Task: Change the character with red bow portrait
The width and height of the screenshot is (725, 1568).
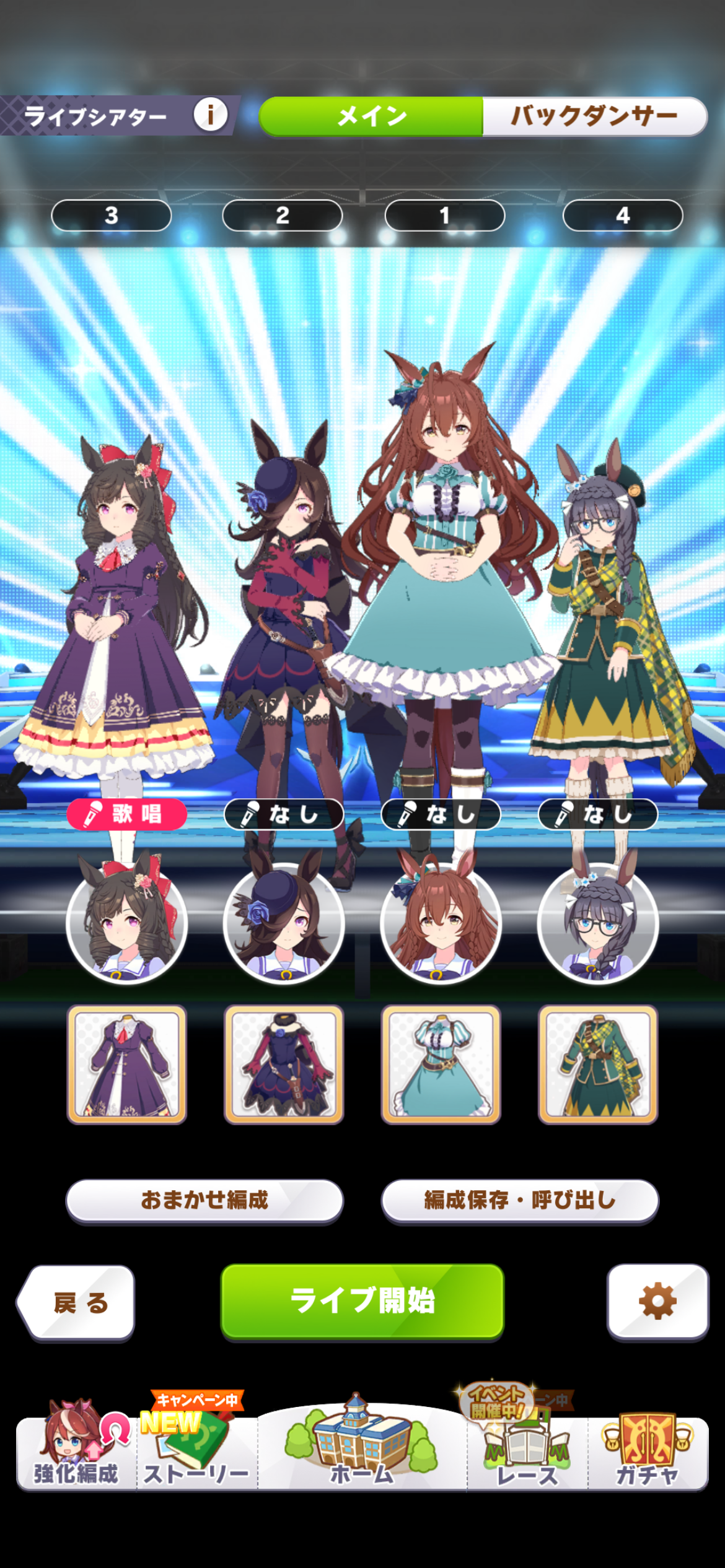Action: (127, 921)
